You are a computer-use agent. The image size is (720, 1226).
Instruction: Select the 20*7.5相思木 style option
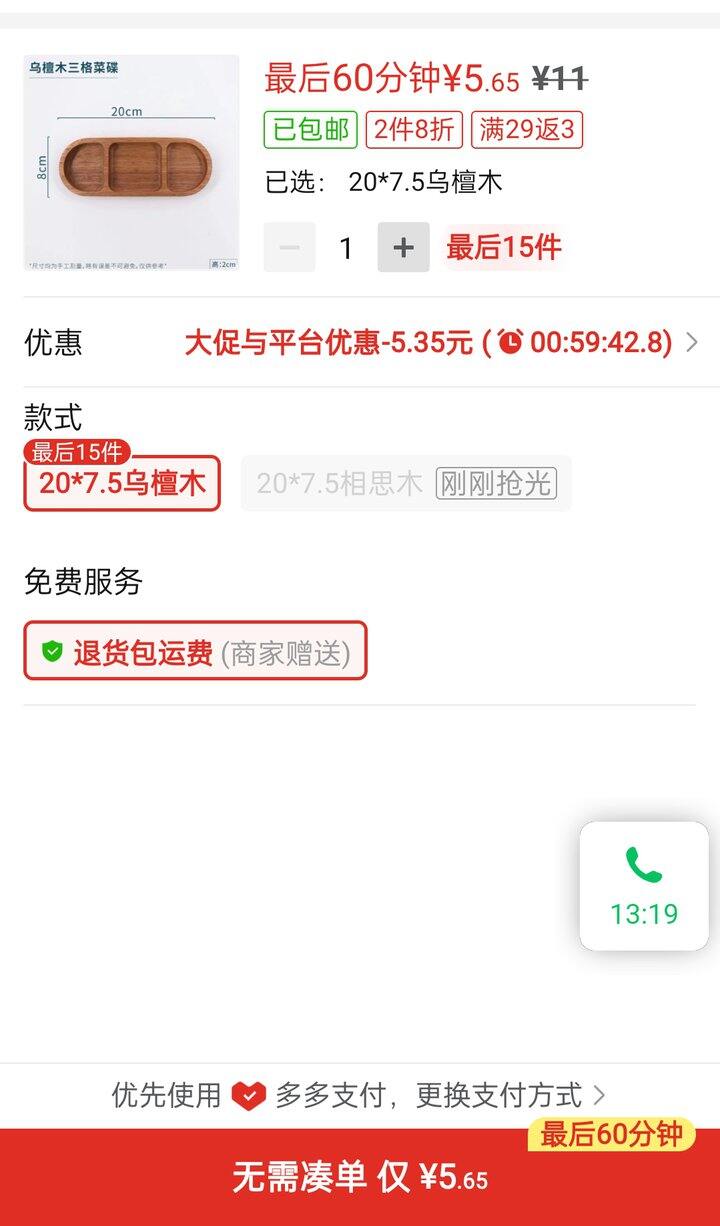point(406,483)
